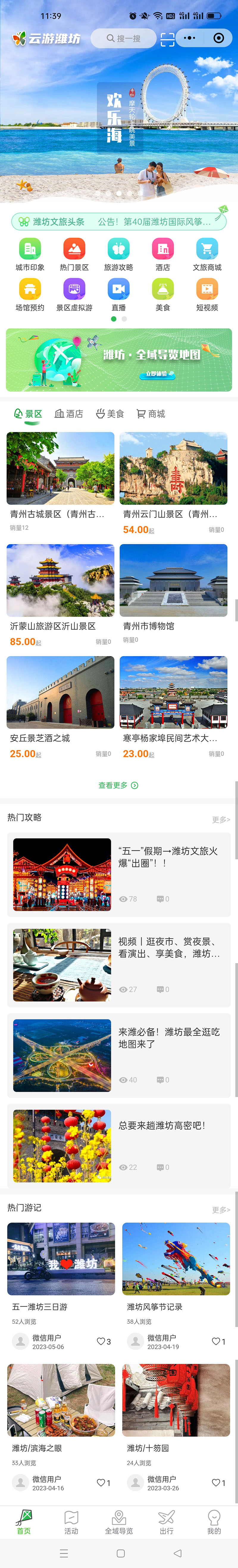
Task: Open 场馆预约 booking
Action: pyautogui.click(x=30, y=294)
